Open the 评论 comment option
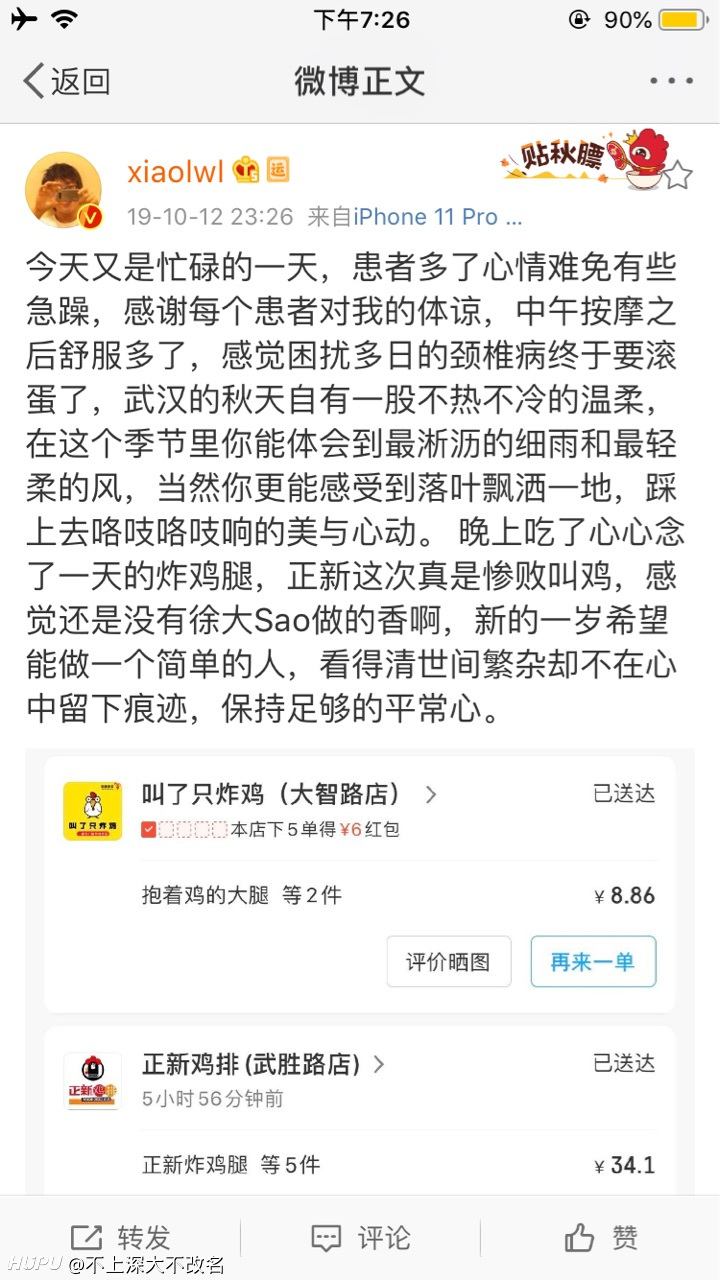This screenshot has height=1280, width=720. click(x=360, y=1238)
